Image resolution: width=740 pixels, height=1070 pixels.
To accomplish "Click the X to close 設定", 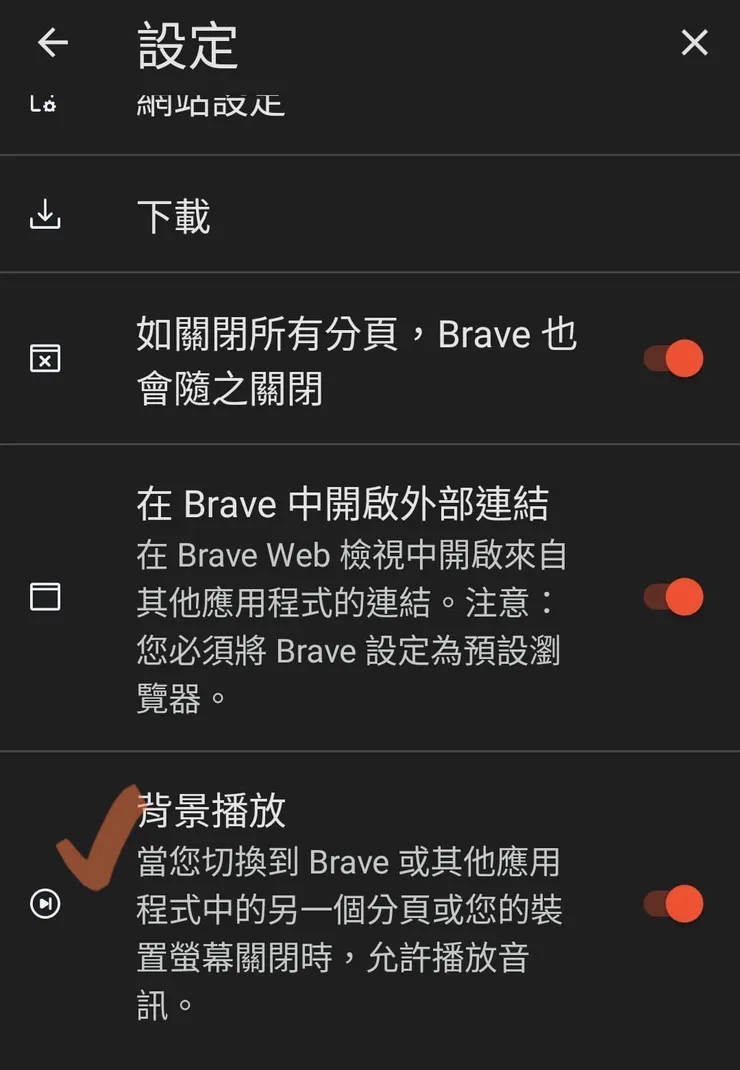I will click(x=694, y=43).
